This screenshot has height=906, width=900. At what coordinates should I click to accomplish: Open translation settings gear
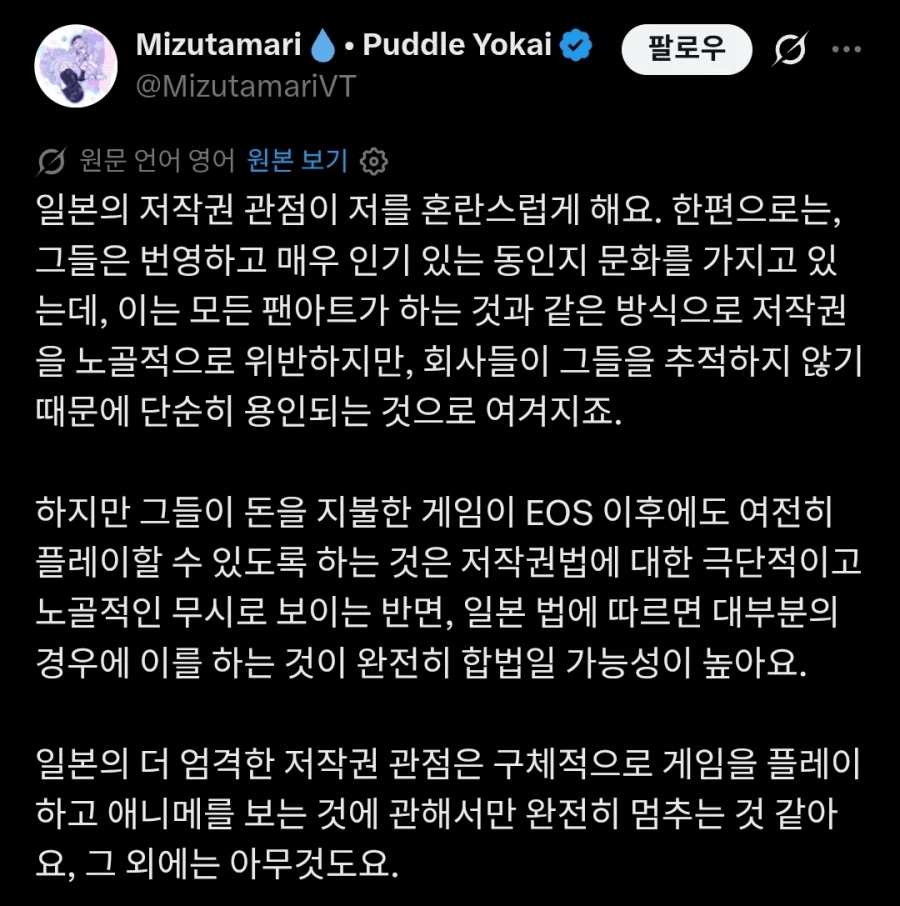click(x=372, y=160)
